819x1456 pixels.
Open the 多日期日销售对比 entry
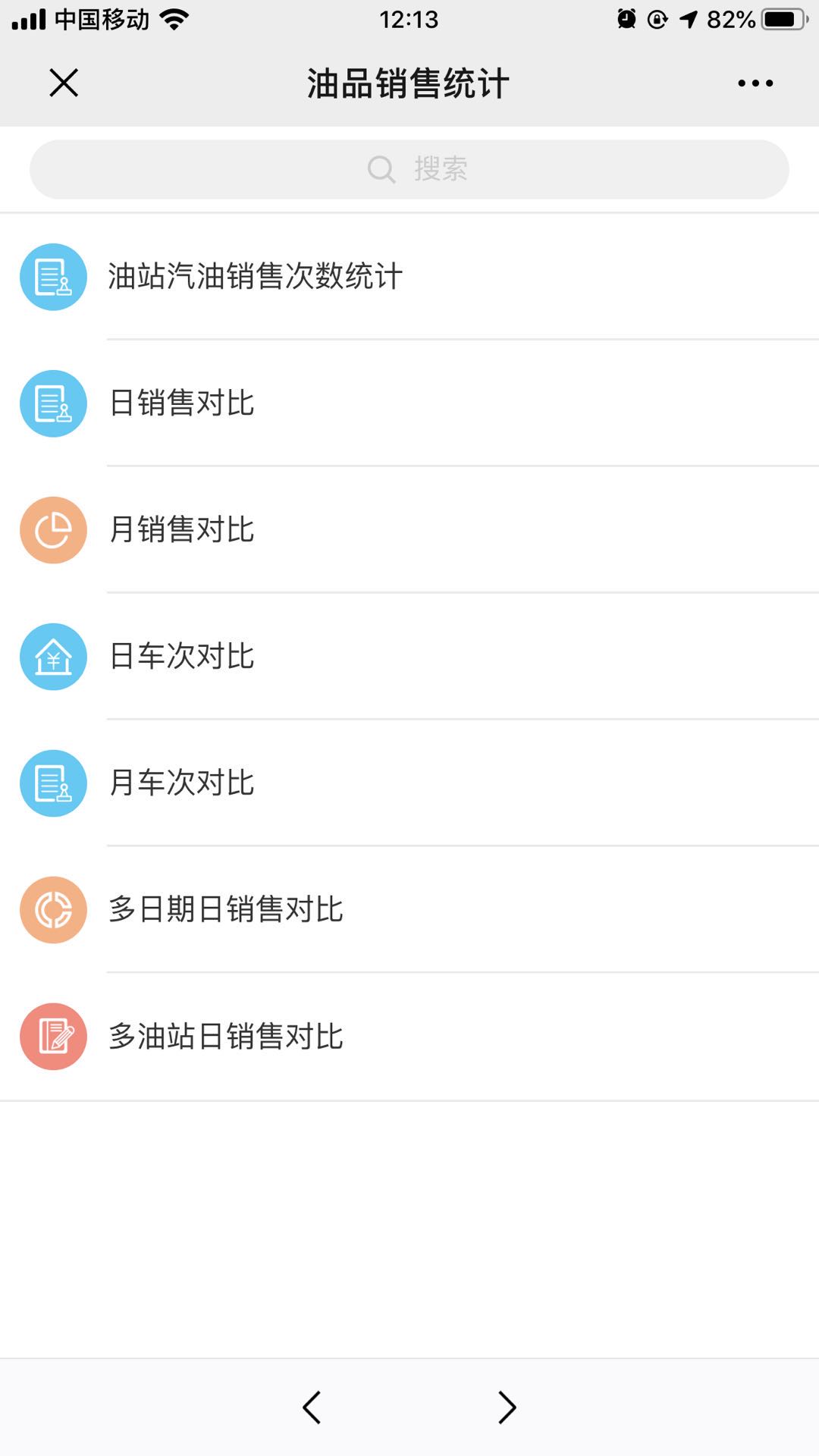click(226, 910)
